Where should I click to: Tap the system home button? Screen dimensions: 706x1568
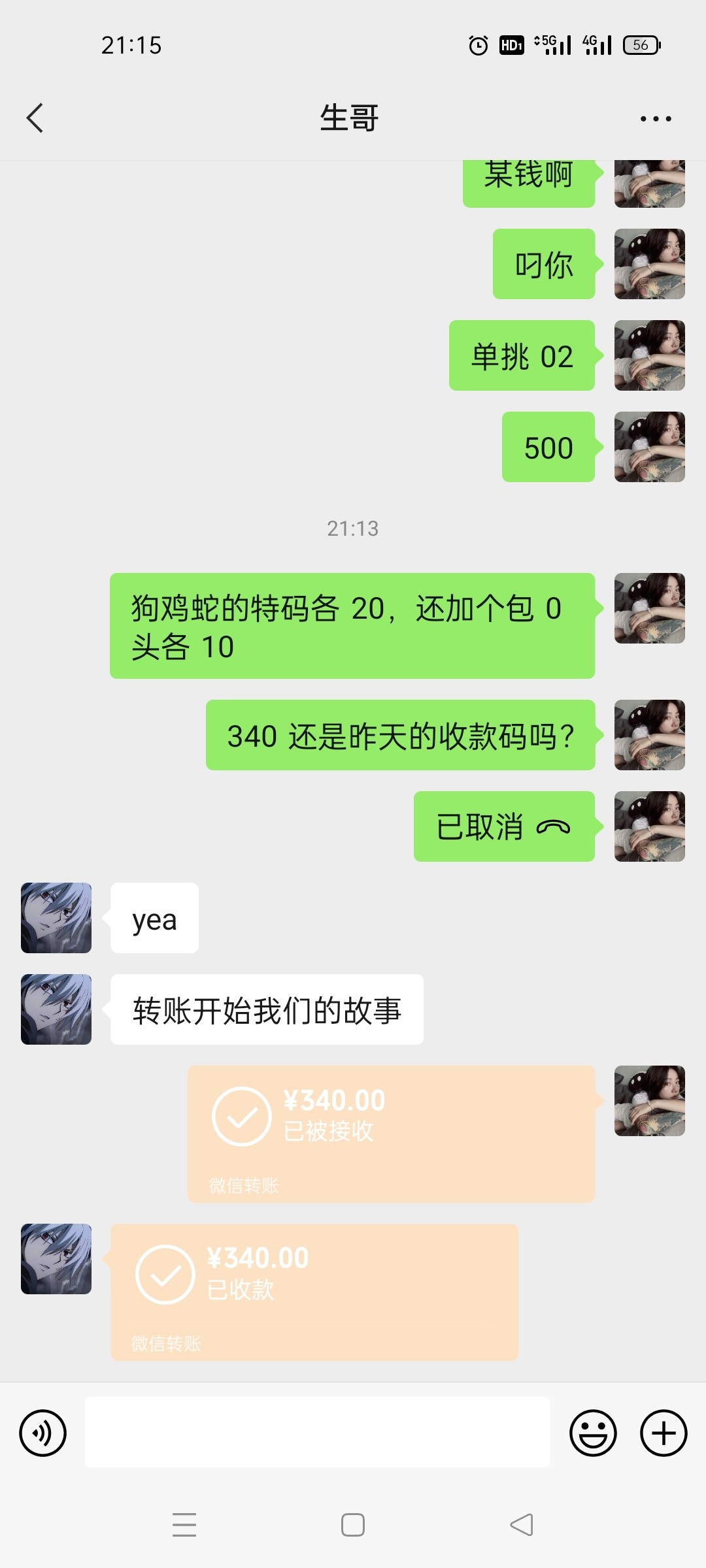(353, 1525)
